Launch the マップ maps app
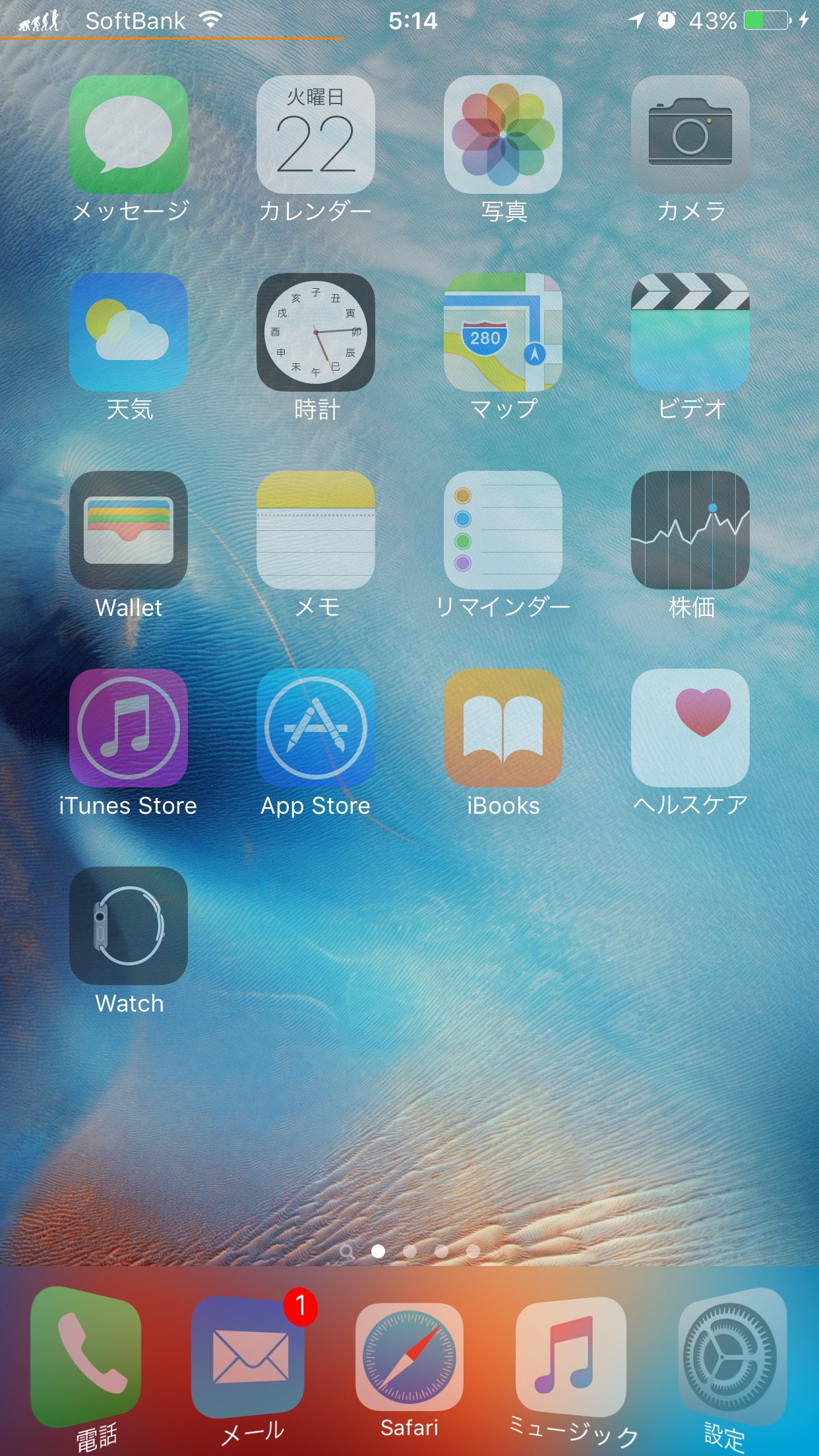Viewport: 819px width, 1456px height. point(503,332)
